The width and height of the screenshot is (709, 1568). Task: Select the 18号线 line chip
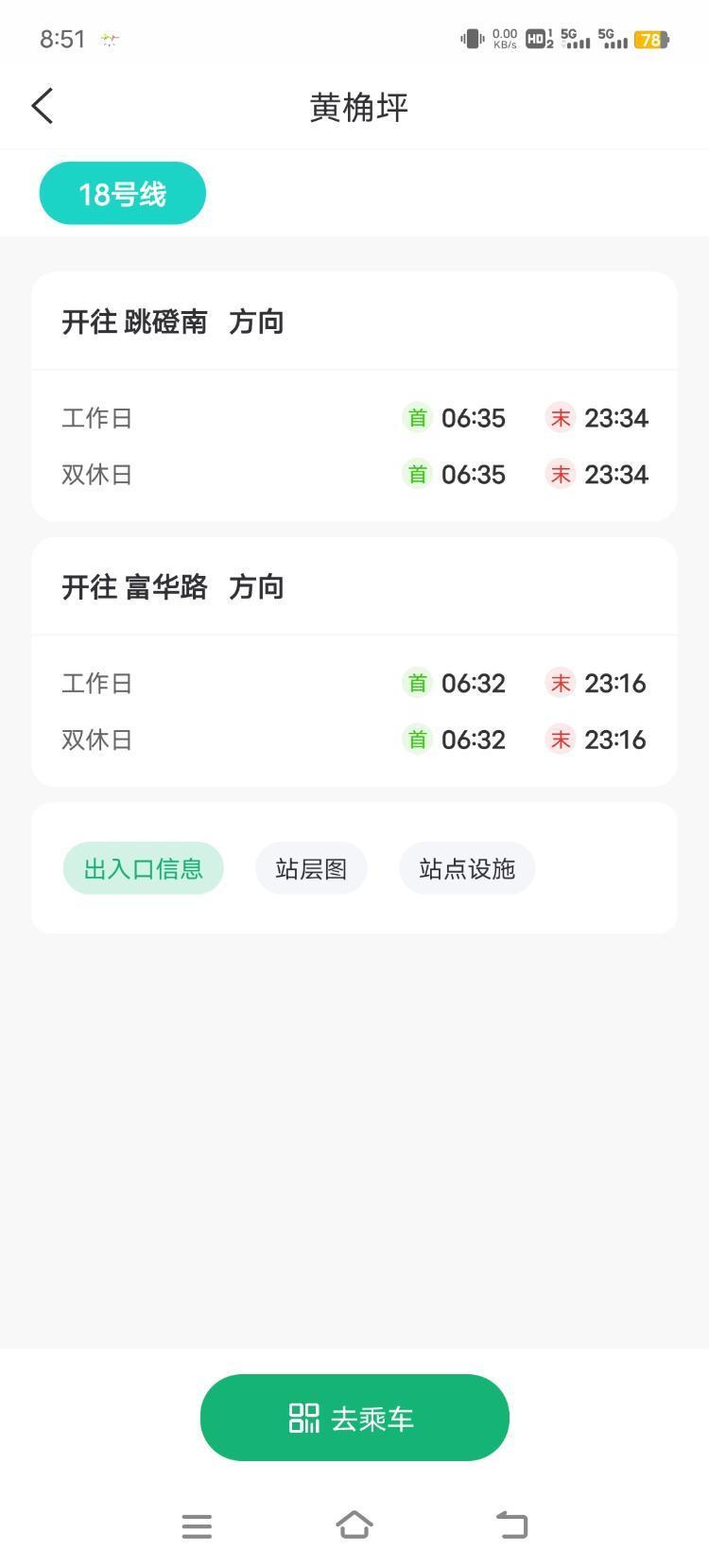(122, 194)
